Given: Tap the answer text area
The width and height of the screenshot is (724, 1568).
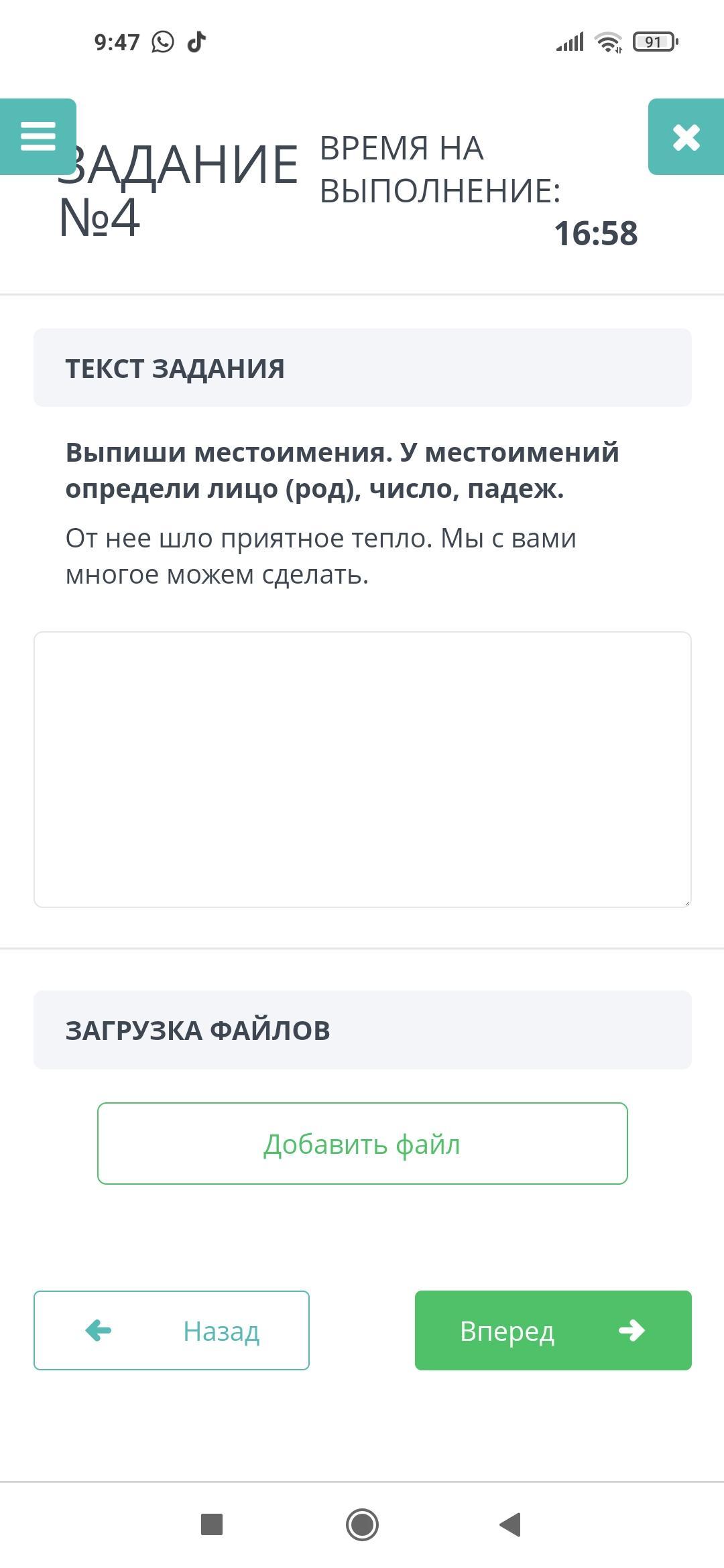Looking at the screenshot, I should (x=363, y=769).
